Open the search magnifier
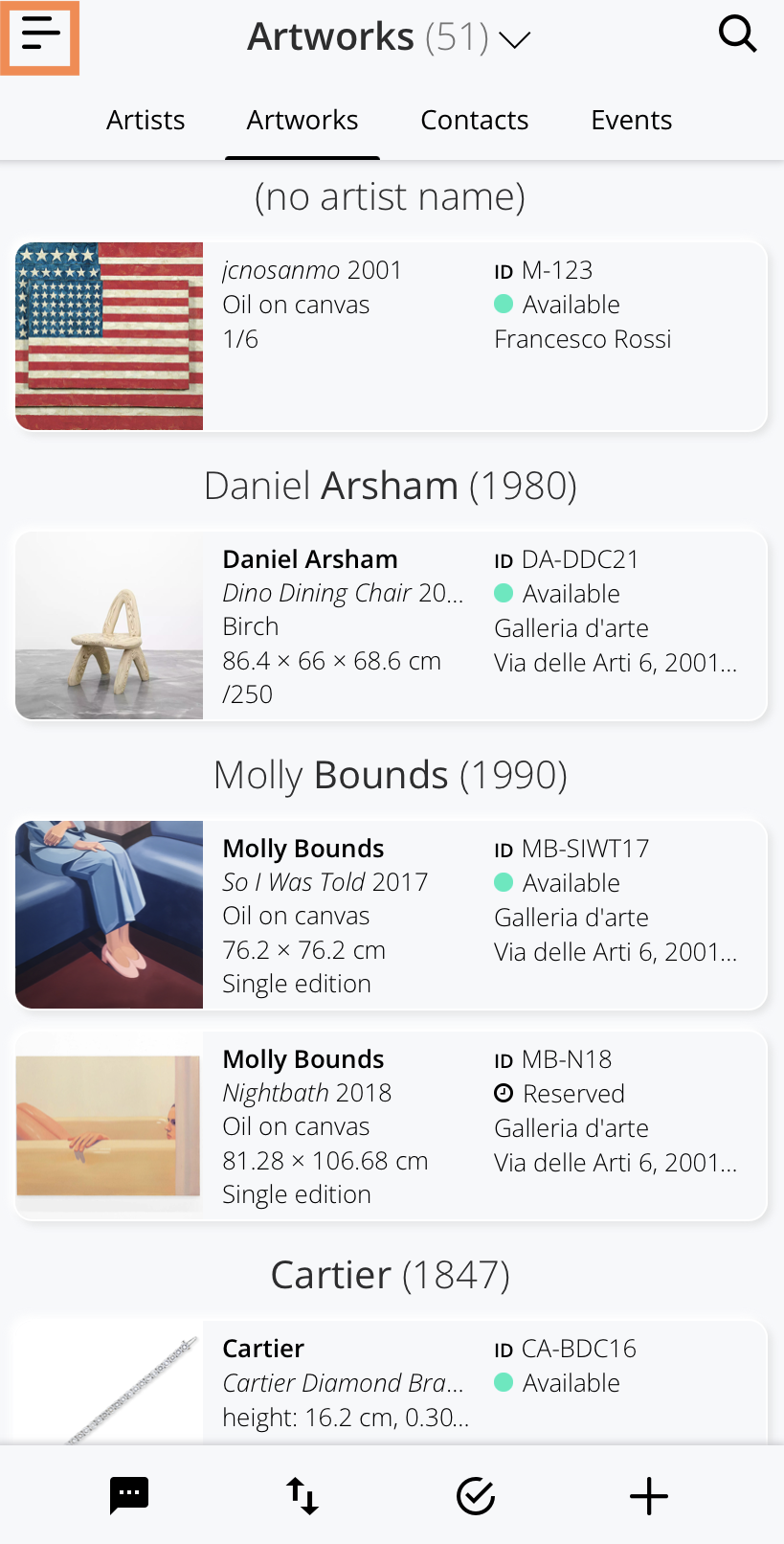 (737, 34)
